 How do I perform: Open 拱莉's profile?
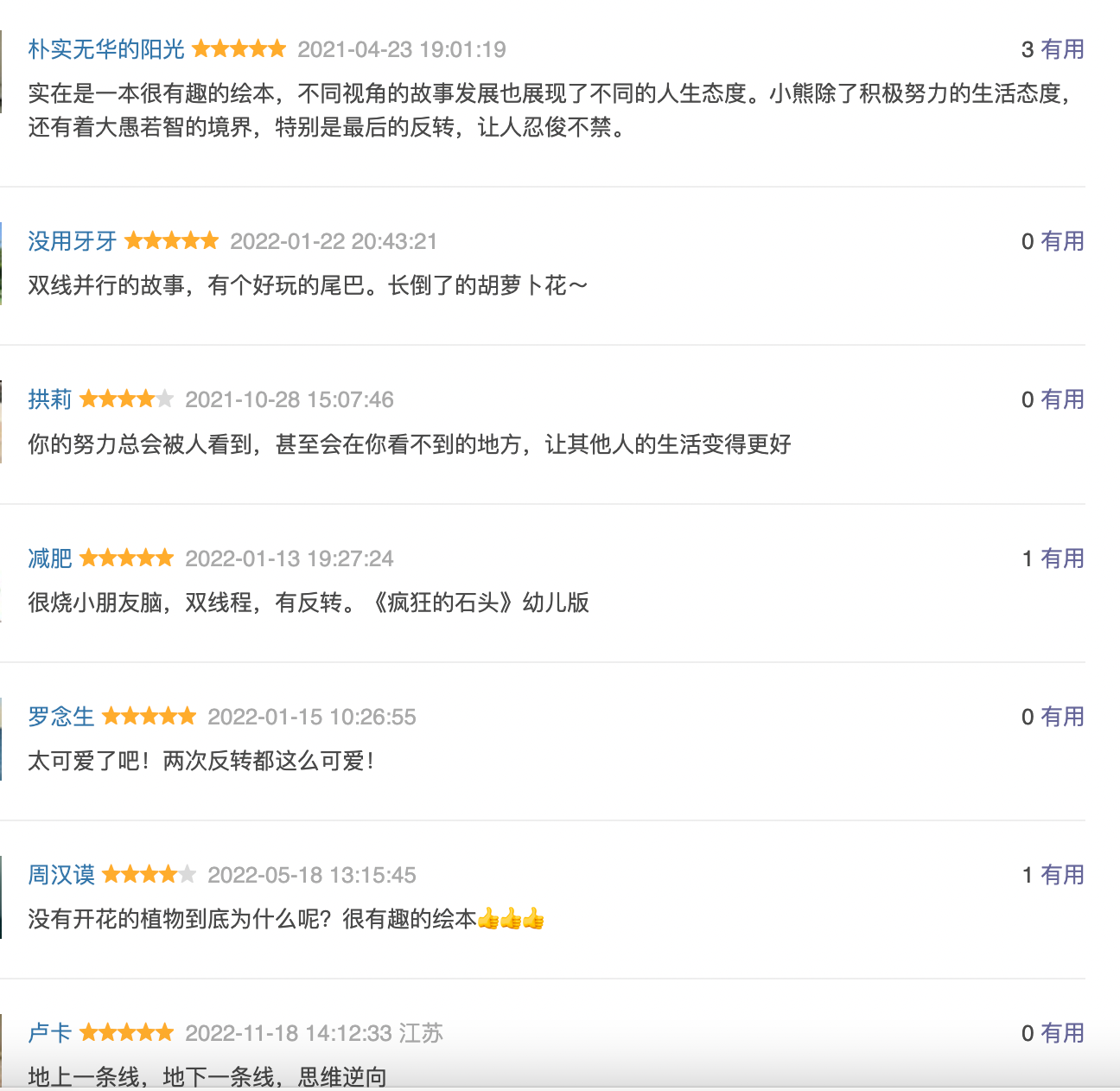(x=50, y=399)
